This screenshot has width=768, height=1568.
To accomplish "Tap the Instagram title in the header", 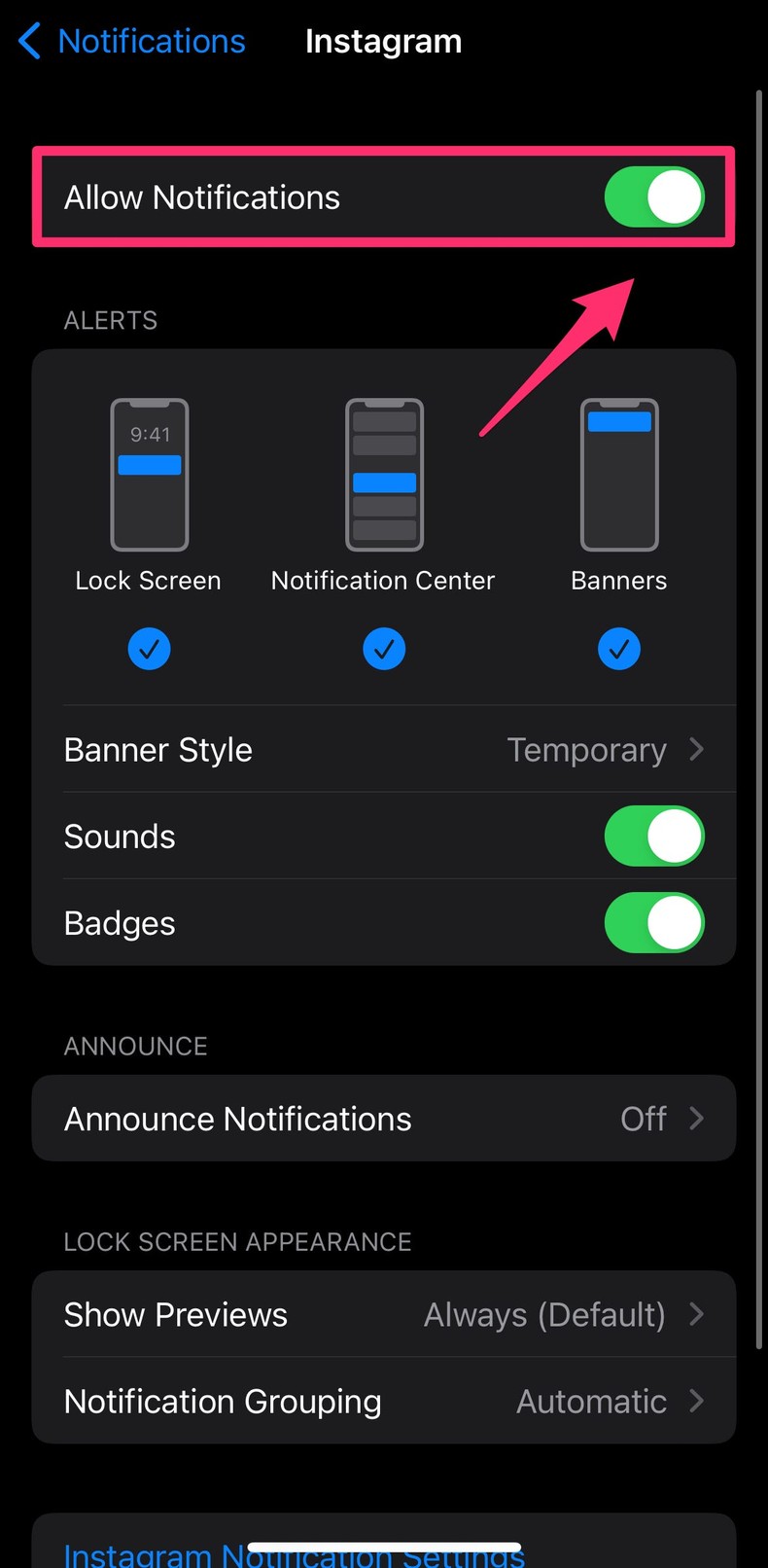I will pos(383,41).
